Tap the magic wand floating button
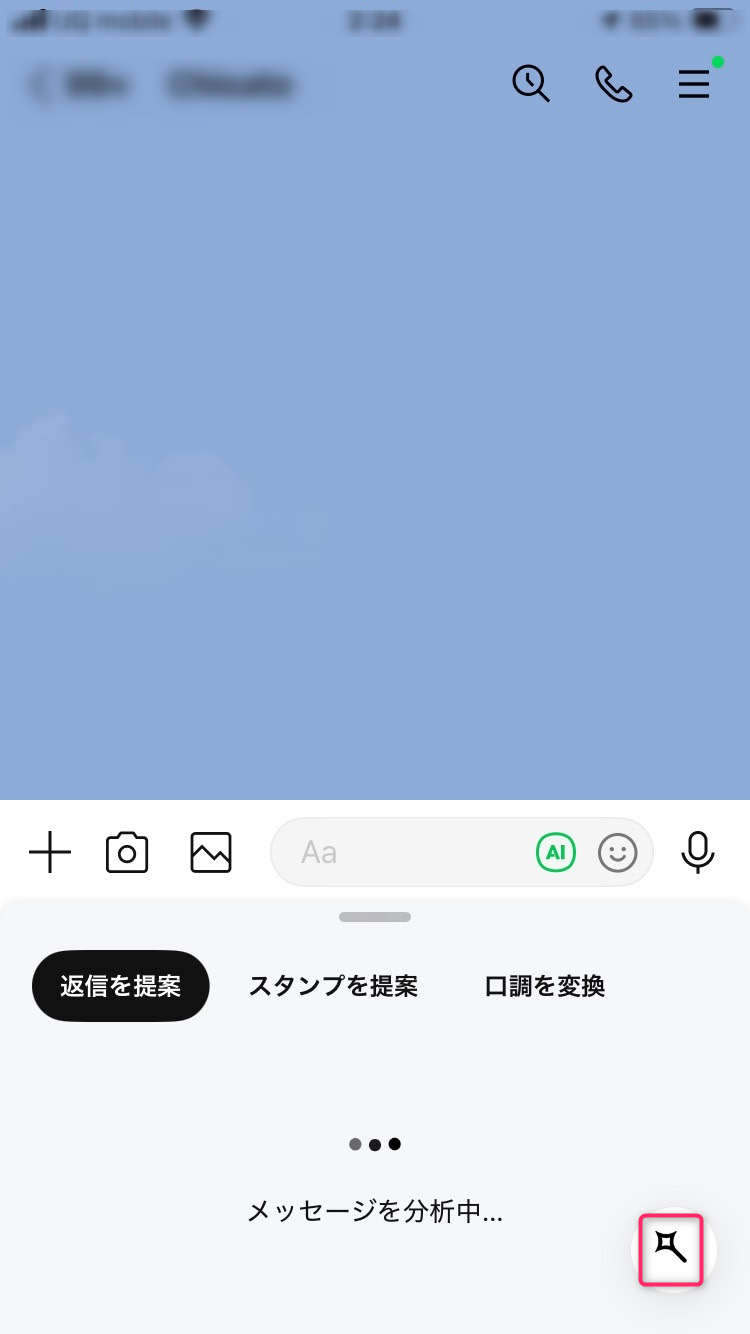Image resolution: width=750 pixels, height=1334 pixels. point(671,1249)
